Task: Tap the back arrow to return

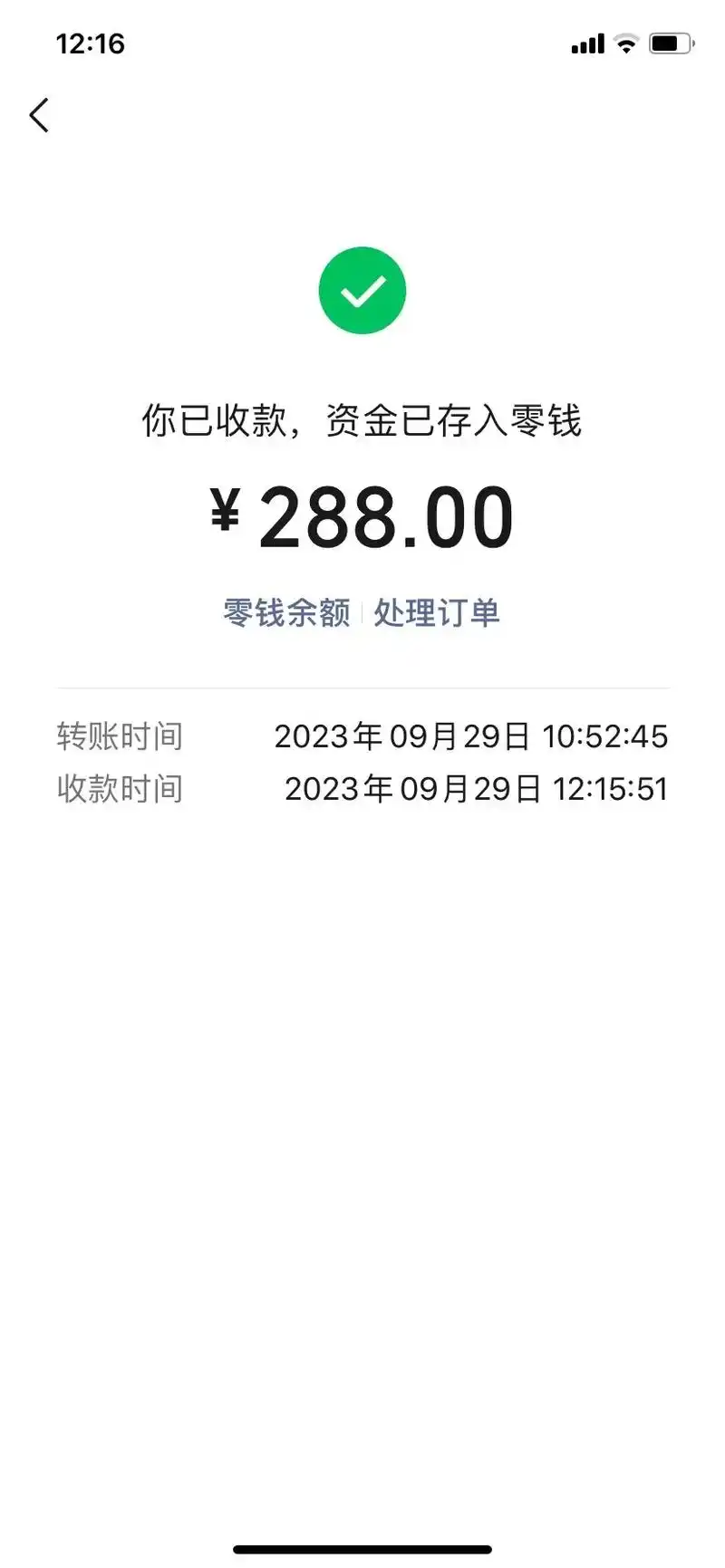Action: click(39, 115)
